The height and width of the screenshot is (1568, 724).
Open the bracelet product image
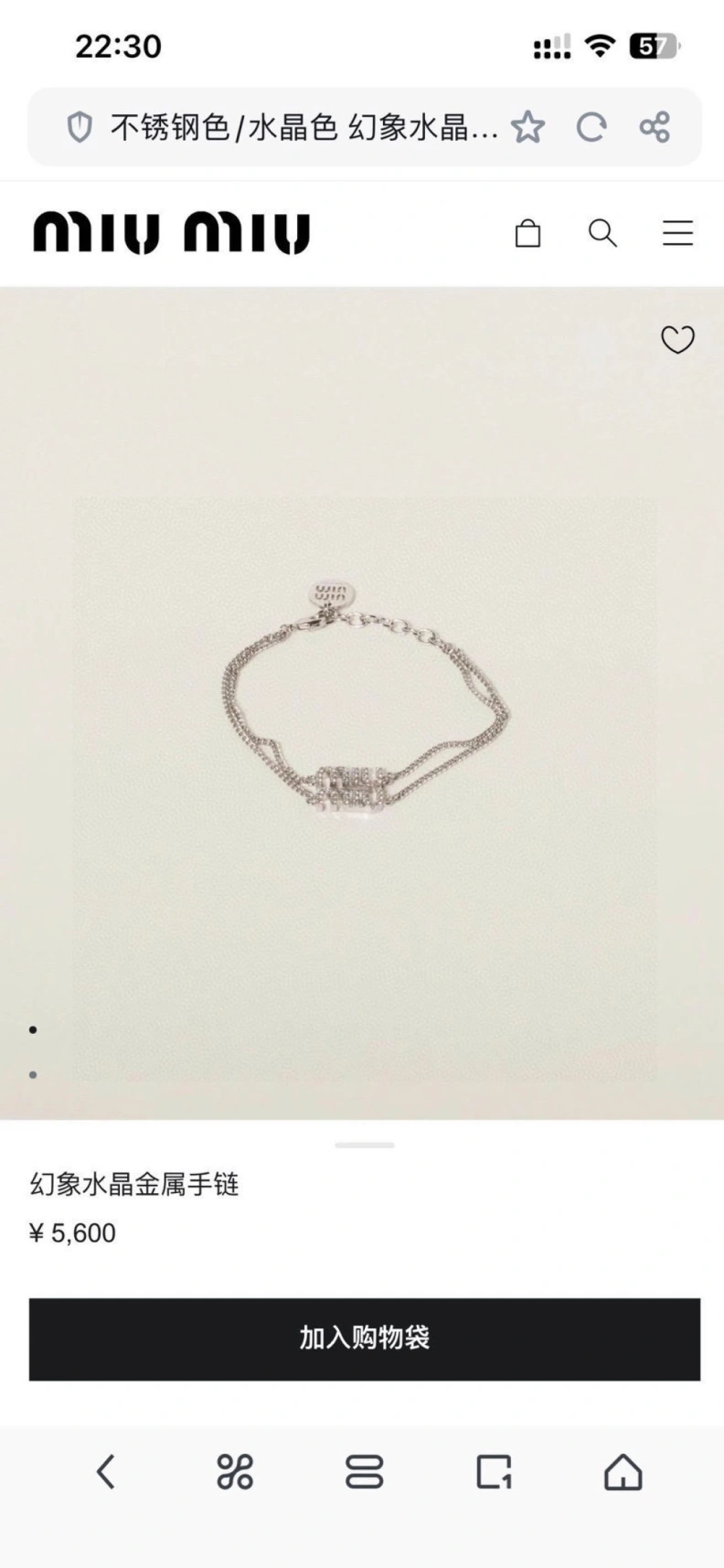click(x=364, y=713)
